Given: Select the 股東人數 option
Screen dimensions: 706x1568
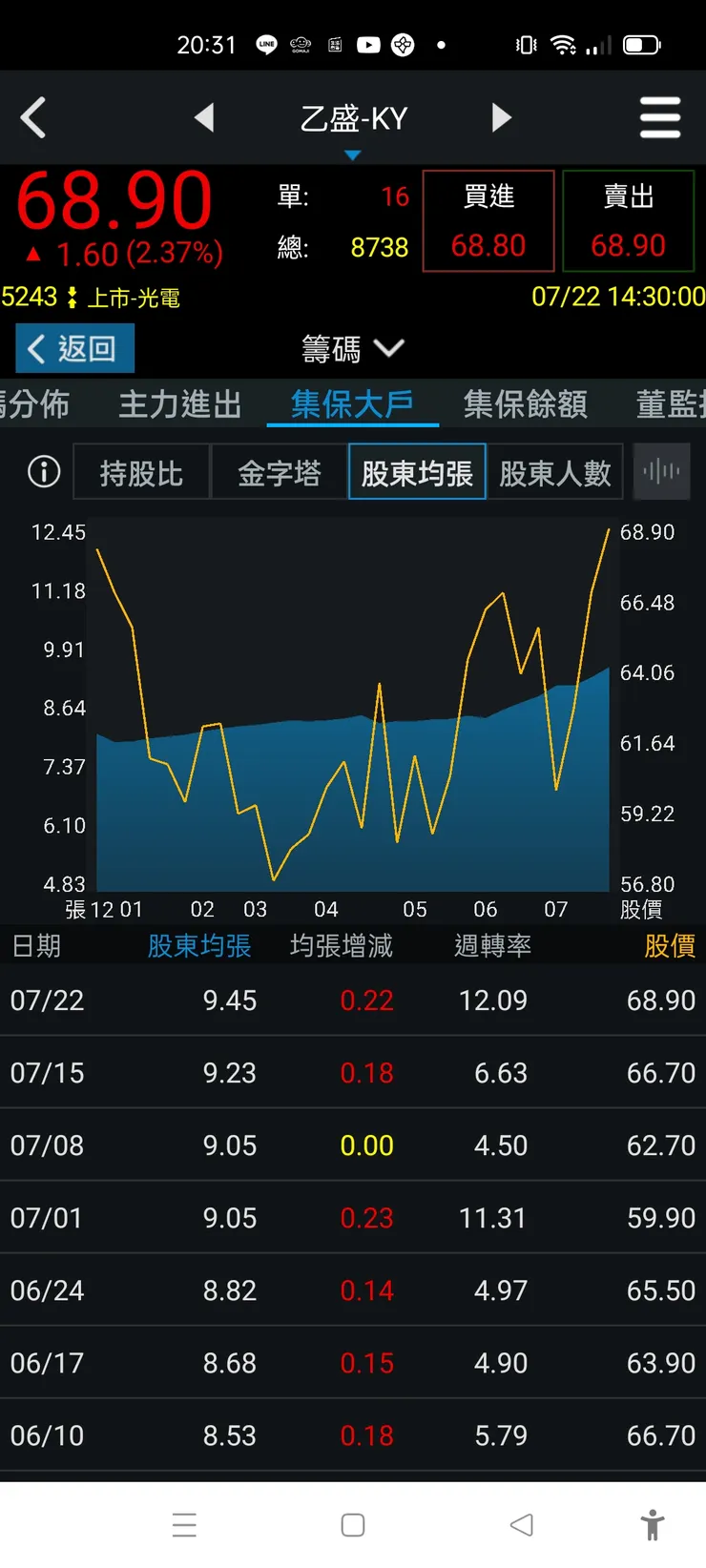Looking at the screenshot, I should (556, 471).
